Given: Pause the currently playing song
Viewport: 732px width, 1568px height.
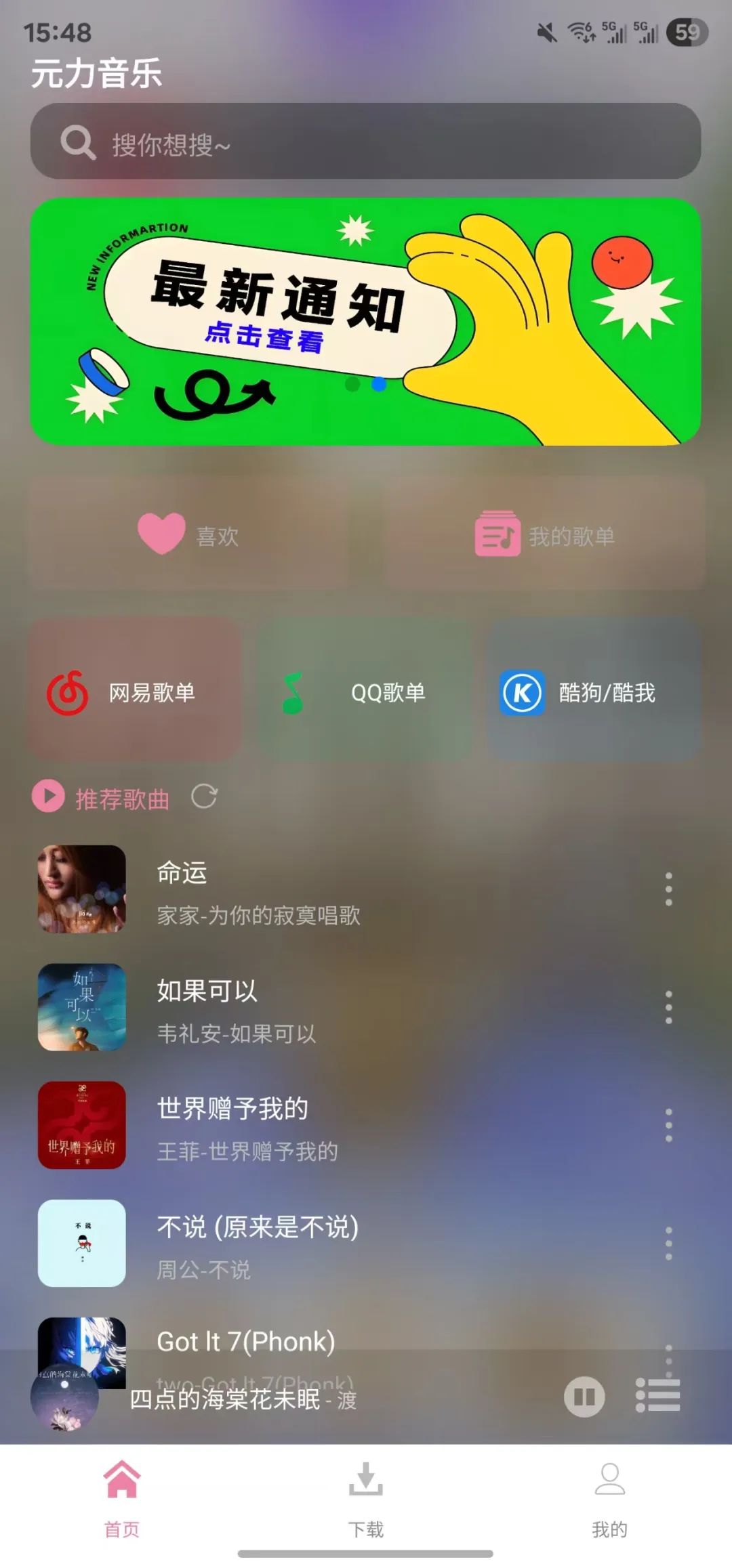Looking at the screenshot, I should [x=584, y=1397].
